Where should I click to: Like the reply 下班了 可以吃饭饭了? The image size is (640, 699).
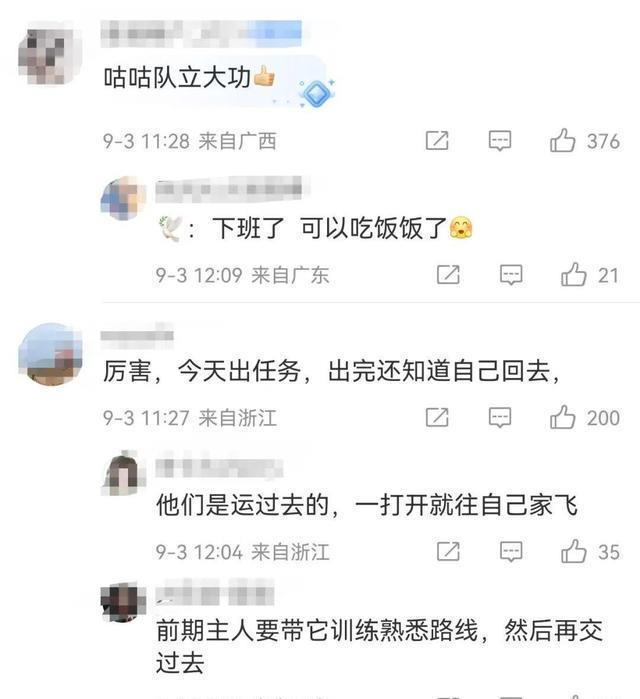click(574, 274)
